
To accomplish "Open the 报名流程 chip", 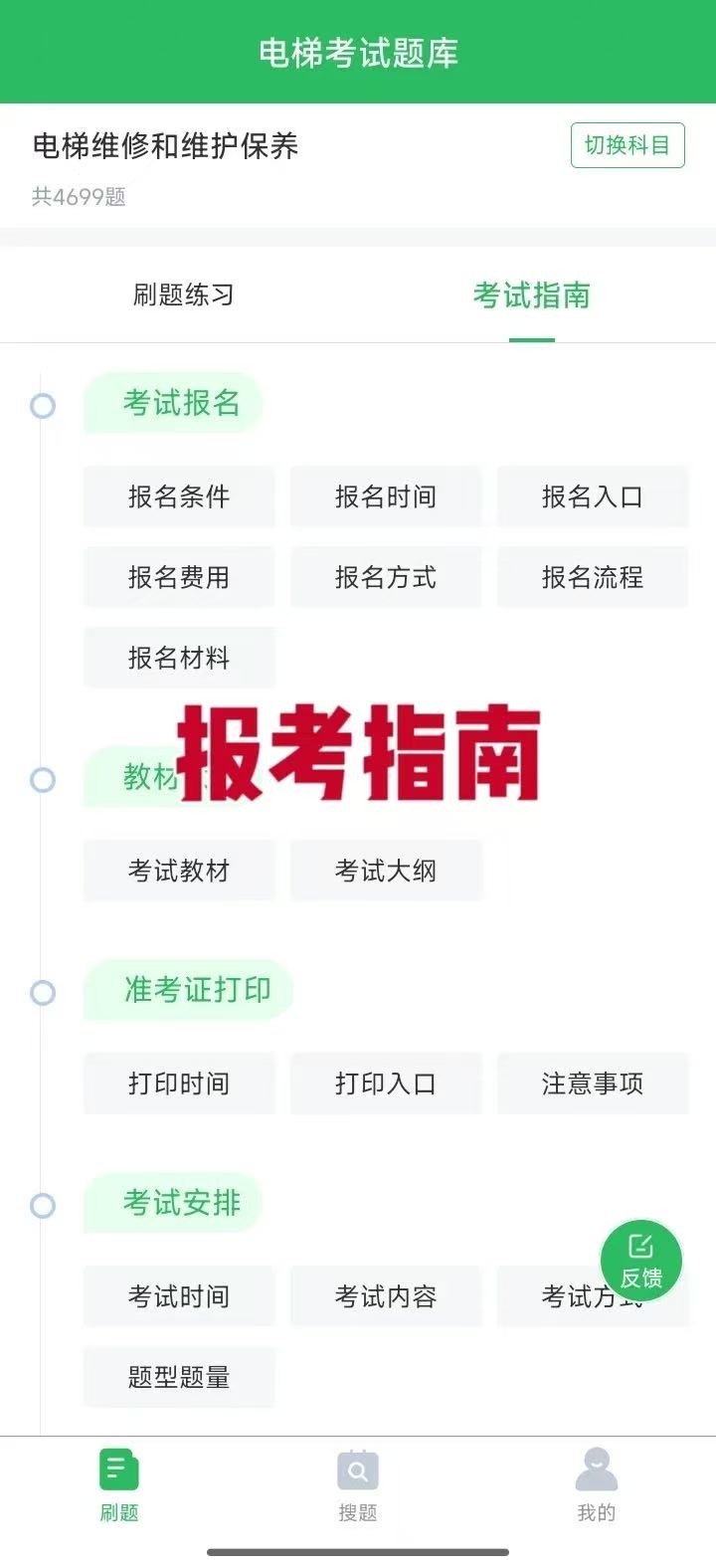I will [x=593, y=577].
